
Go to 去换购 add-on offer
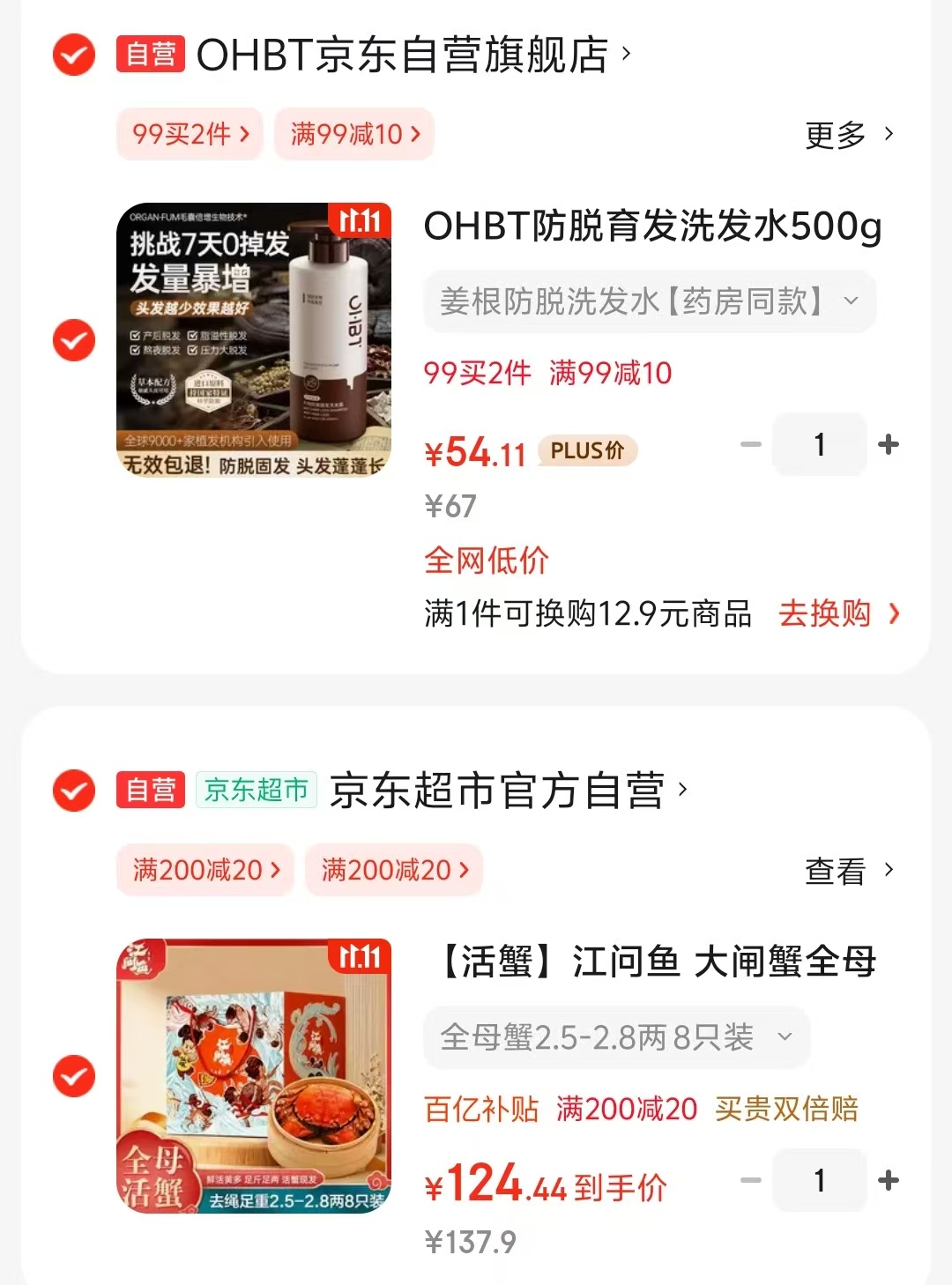click(837, 613)
